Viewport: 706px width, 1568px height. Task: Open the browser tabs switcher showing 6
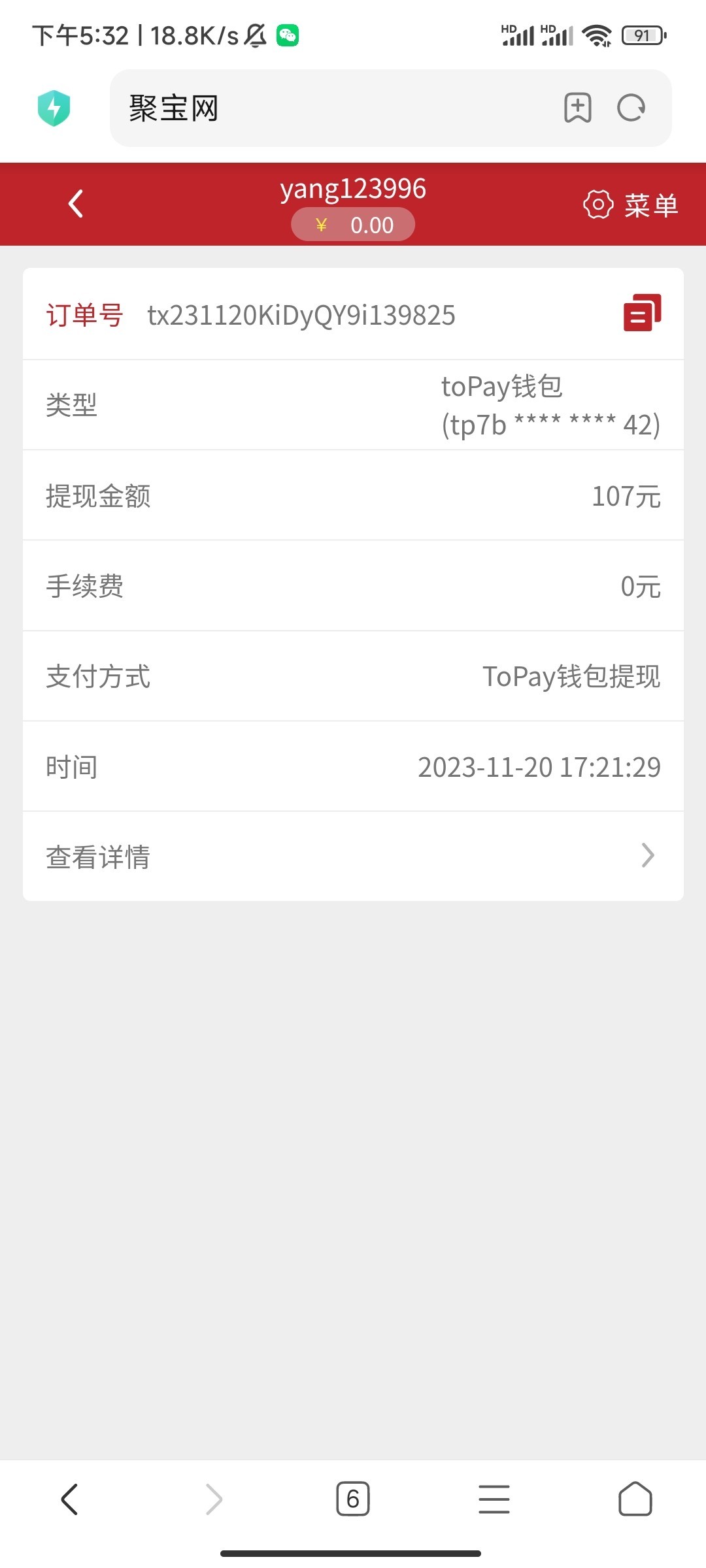353,1499
